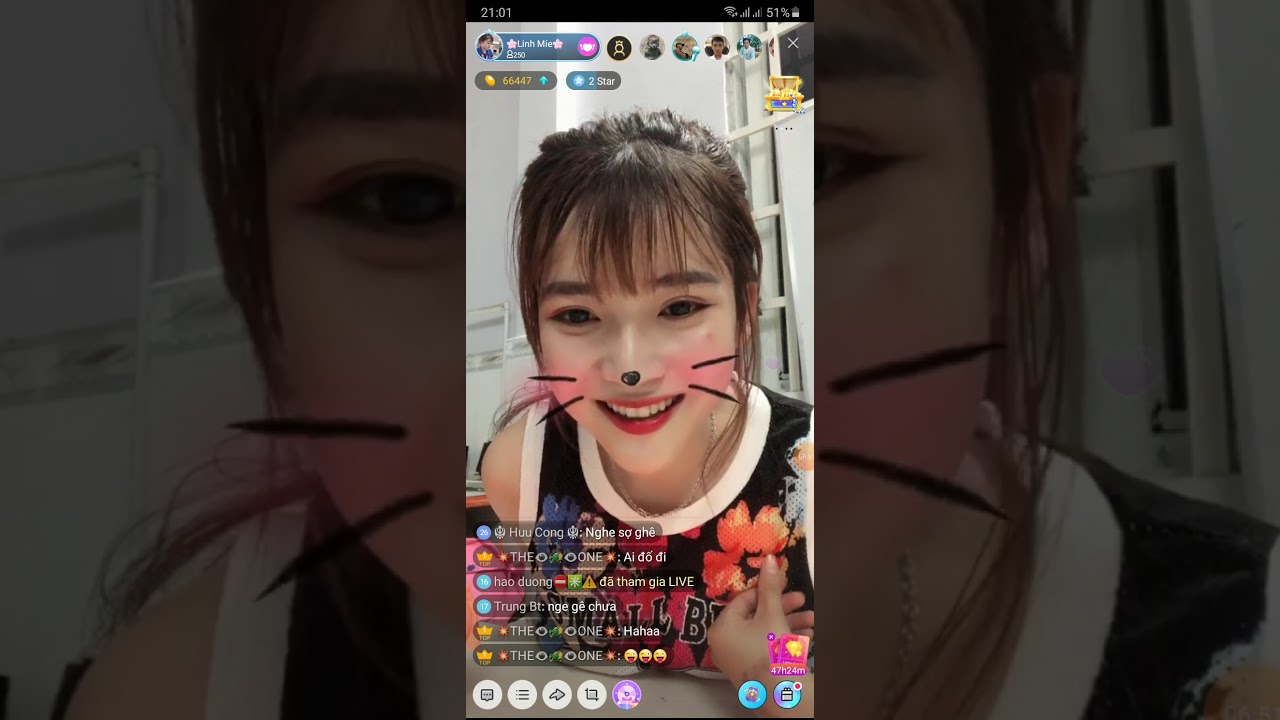The height and width of the screenshot is (720, 1280).
Task: Follow the host with the pink heart button
Action: click(587, 47)
